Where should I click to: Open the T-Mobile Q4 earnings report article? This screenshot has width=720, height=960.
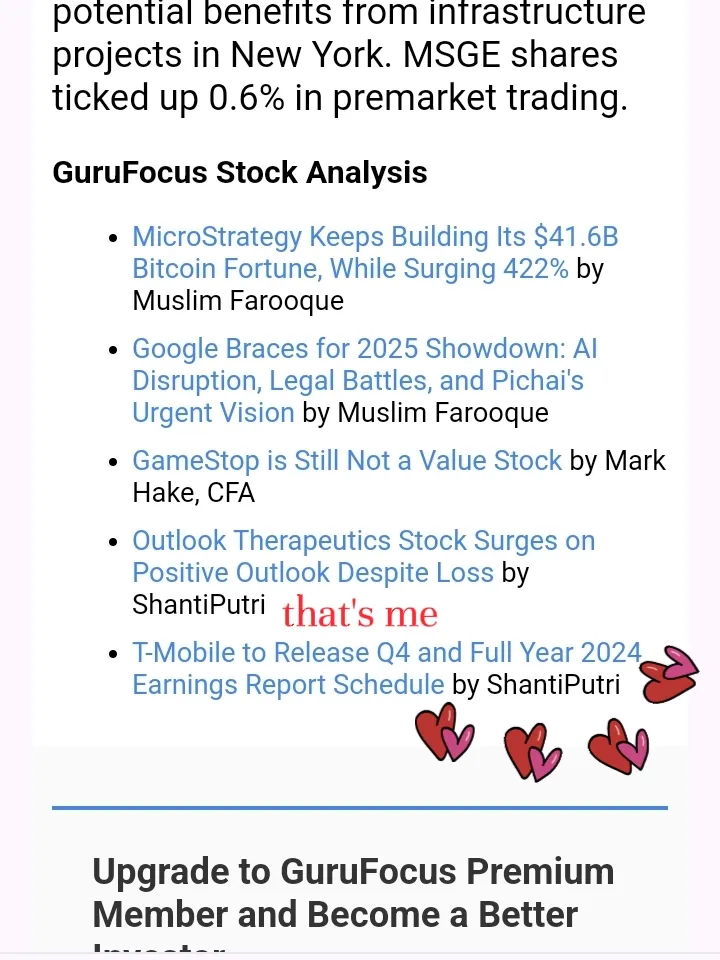pyautogui.click(x=386, y=653)
